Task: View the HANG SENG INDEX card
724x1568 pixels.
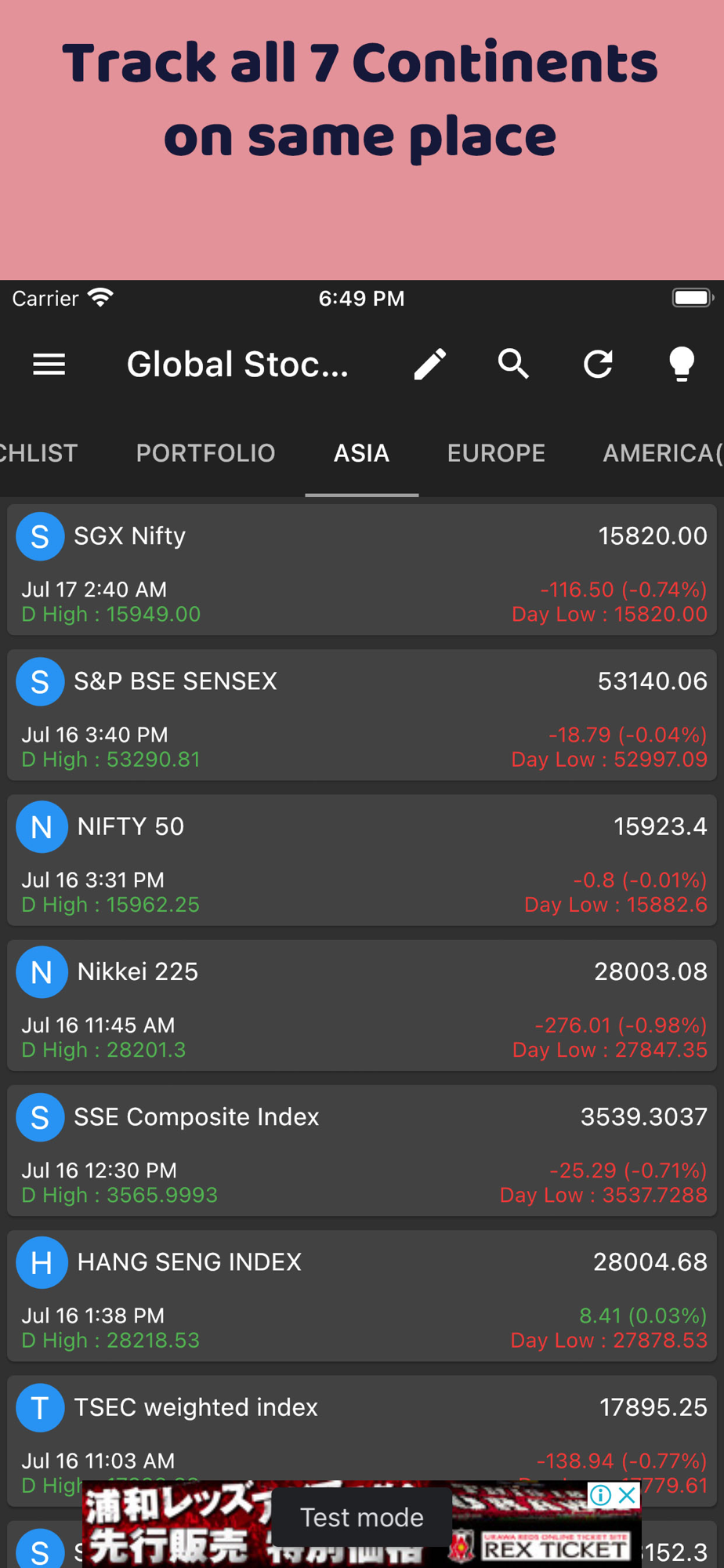Action: click(x=361, y=1295)
